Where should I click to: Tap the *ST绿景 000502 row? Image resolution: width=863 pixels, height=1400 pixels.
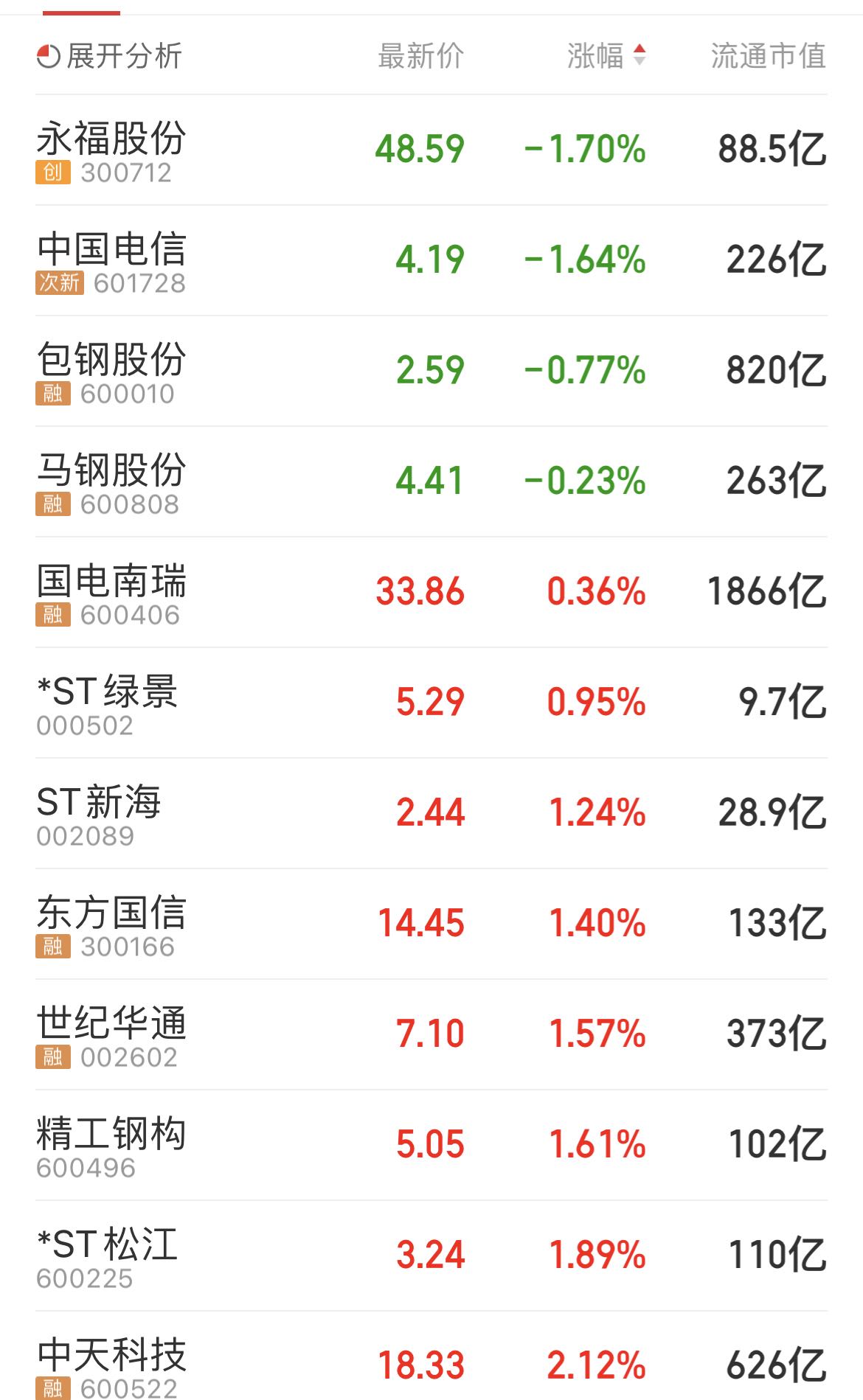[431, 703]
